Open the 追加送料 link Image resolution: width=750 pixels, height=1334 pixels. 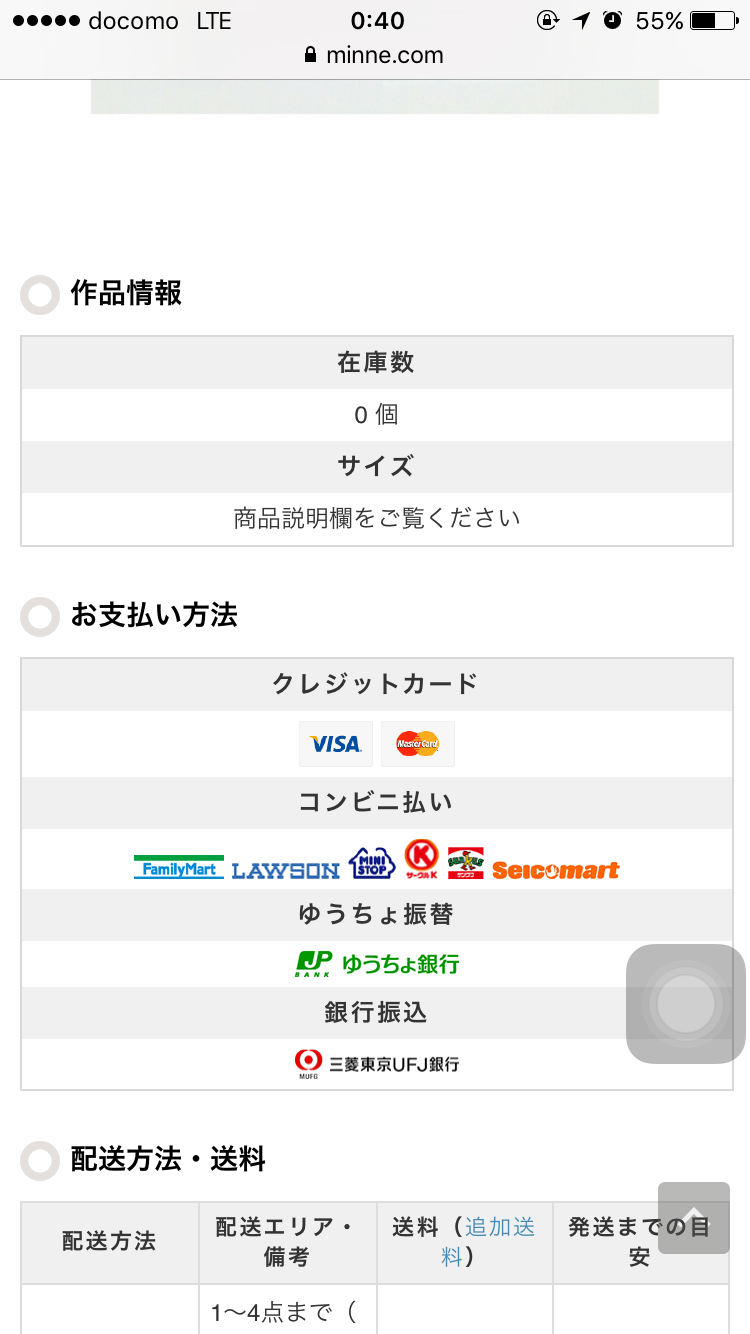coord(499,1228)
